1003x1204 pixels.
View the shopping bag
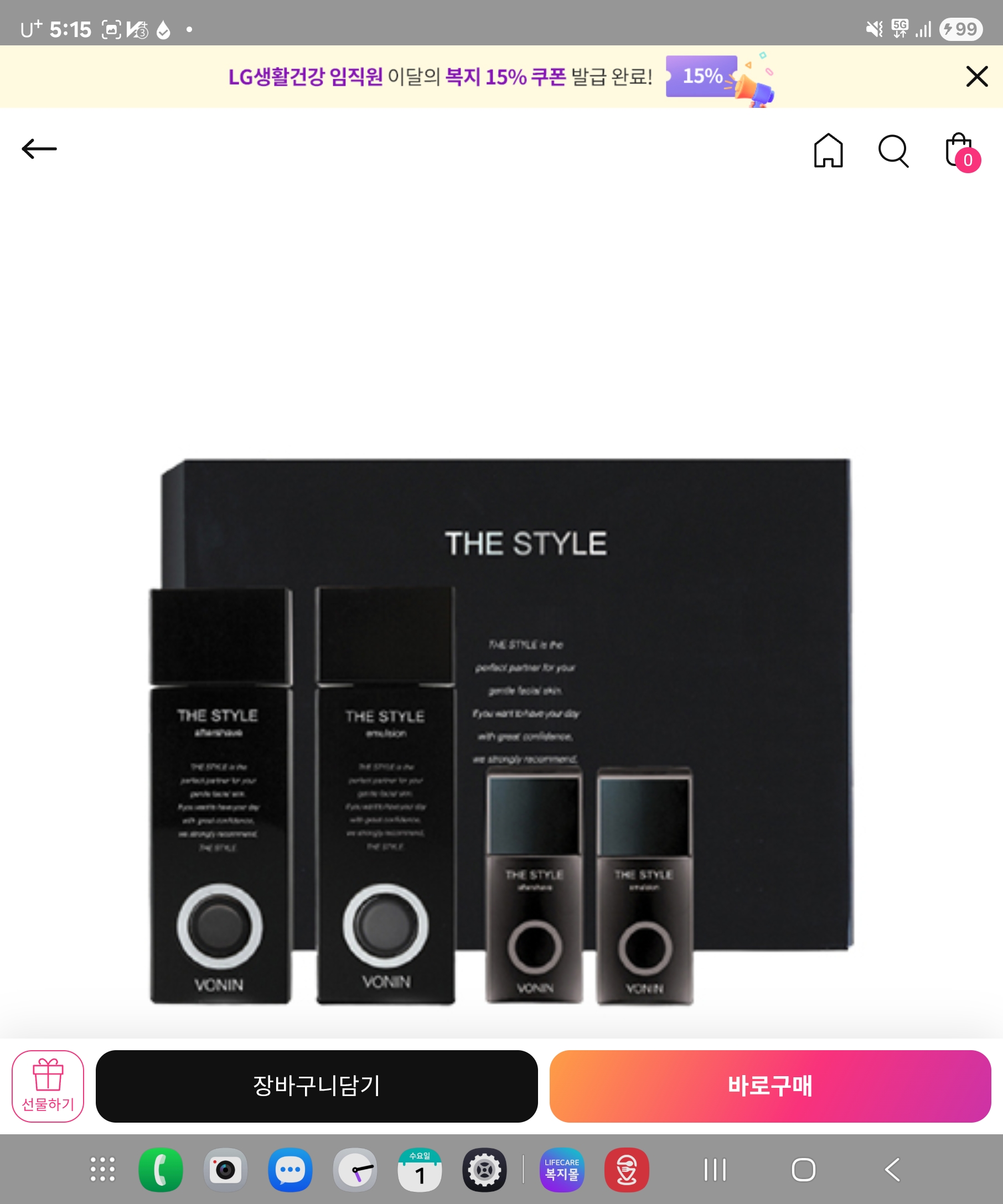click(x=960, y=152)
